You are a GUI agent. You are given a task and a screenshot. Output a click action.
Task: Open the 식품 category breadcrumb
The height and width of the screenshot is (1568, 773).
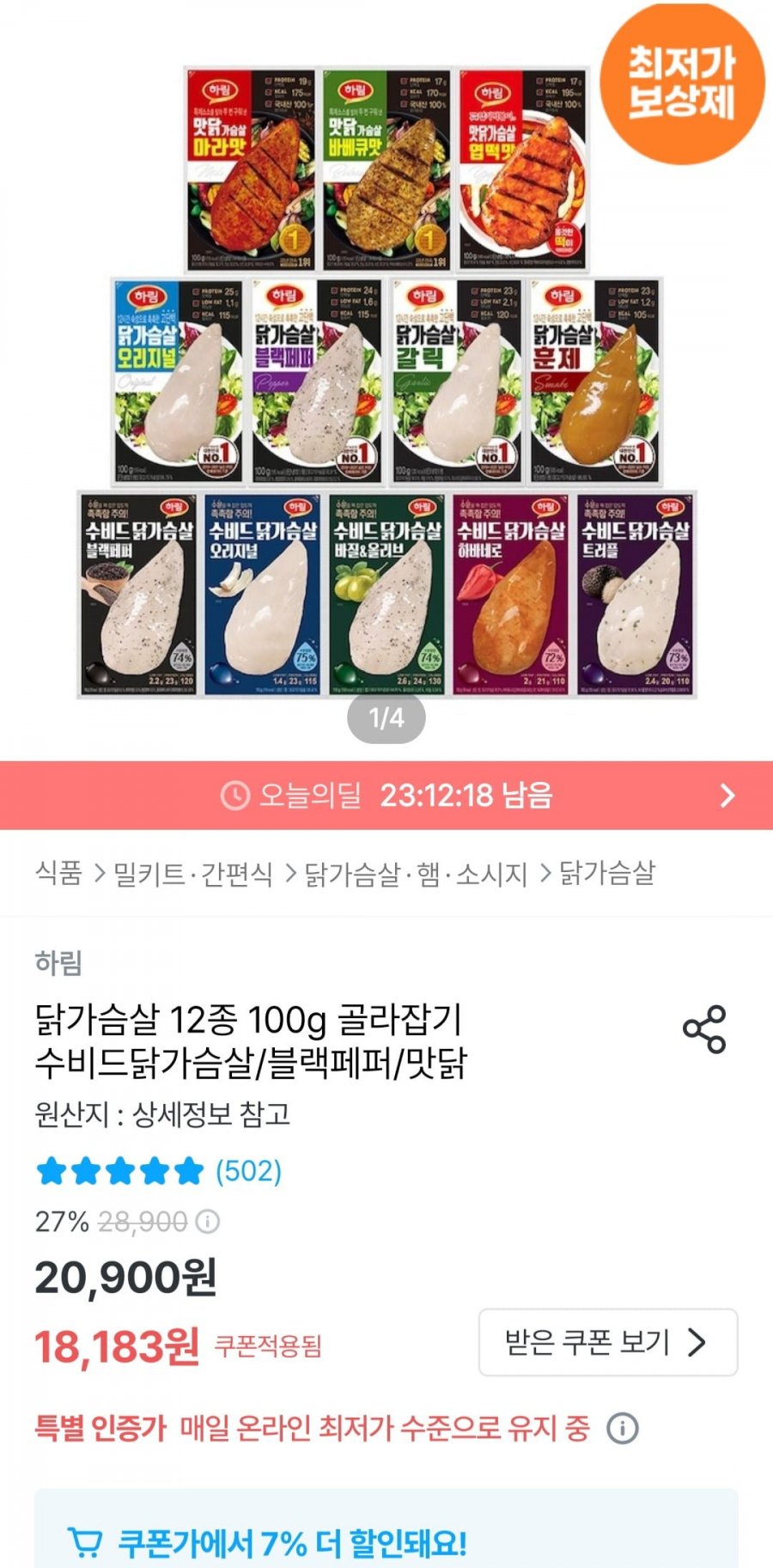coord(58,874)
